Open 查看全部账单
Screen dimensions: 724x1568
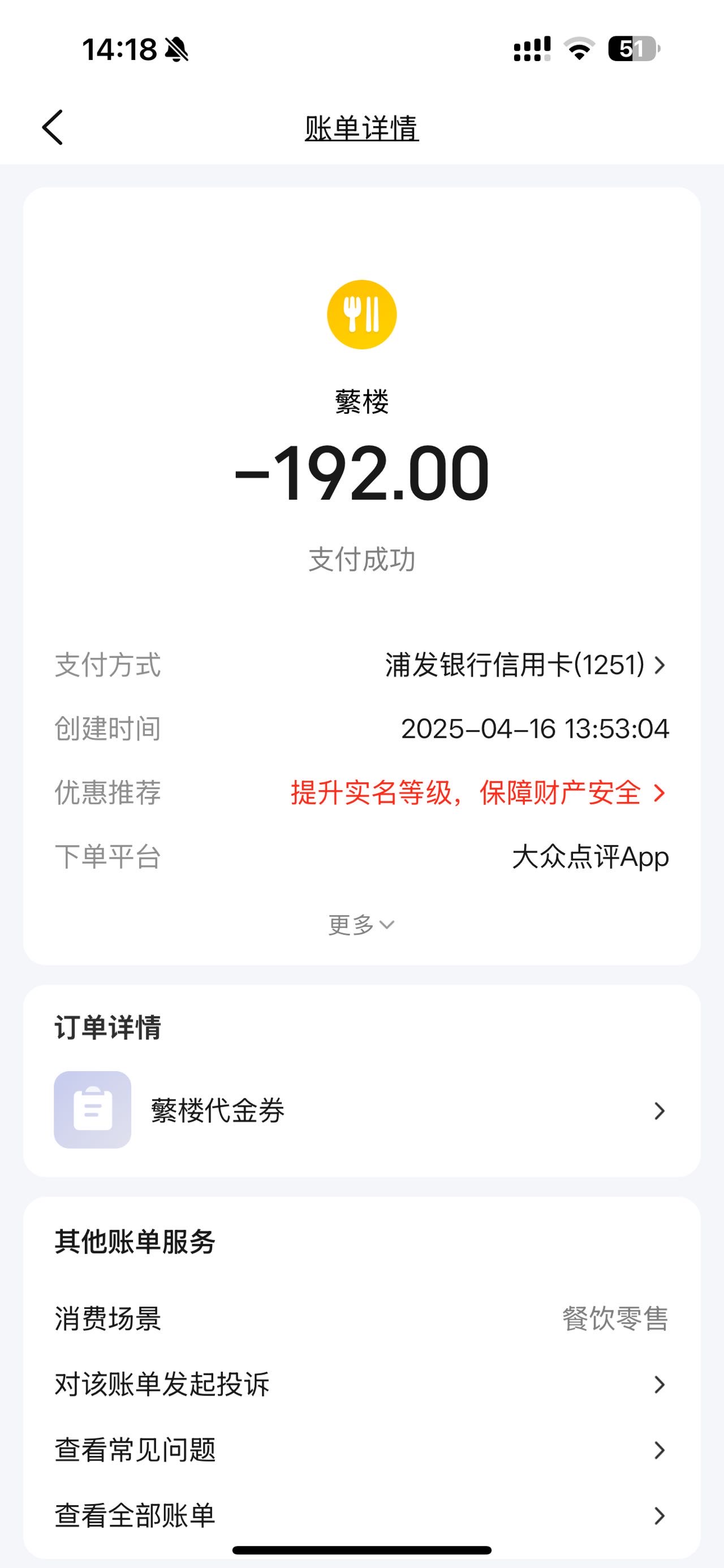coord(361,1515)
